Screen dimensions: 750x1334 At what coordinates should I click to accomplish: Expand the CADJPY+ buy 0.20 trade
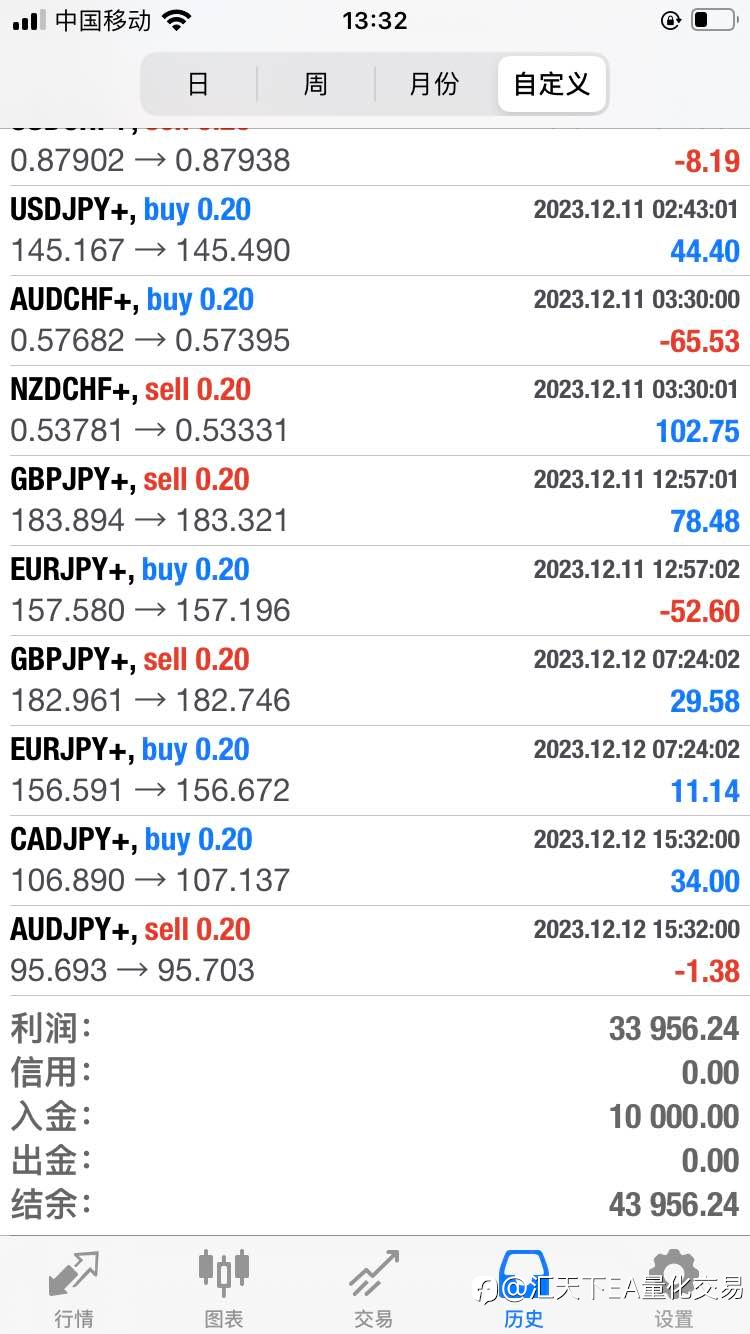coord(375,861)
